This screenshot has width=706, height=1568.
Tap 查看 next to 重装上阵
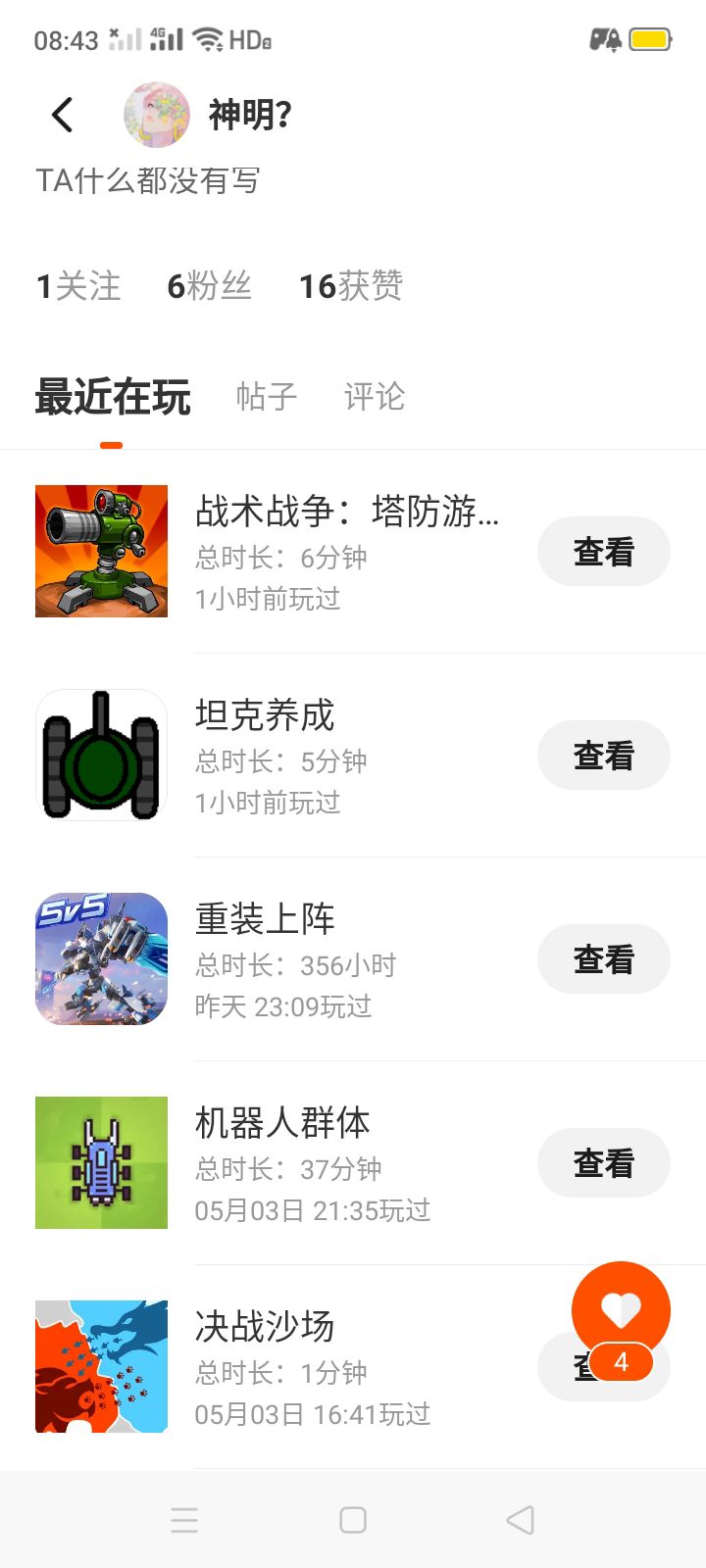603,959
